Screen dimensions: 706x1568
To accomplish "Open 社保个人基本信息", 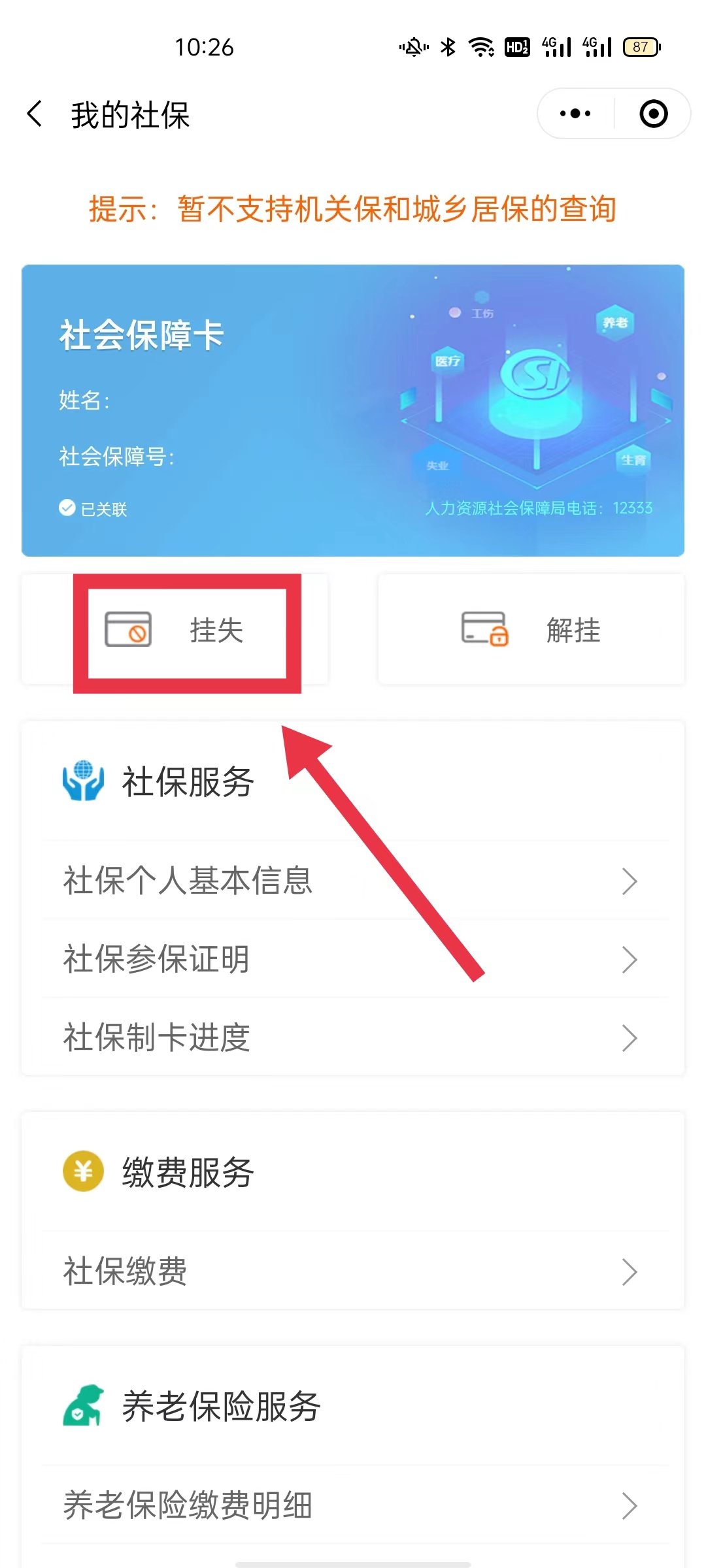I will pyautogui.click(x=353, y=880).
